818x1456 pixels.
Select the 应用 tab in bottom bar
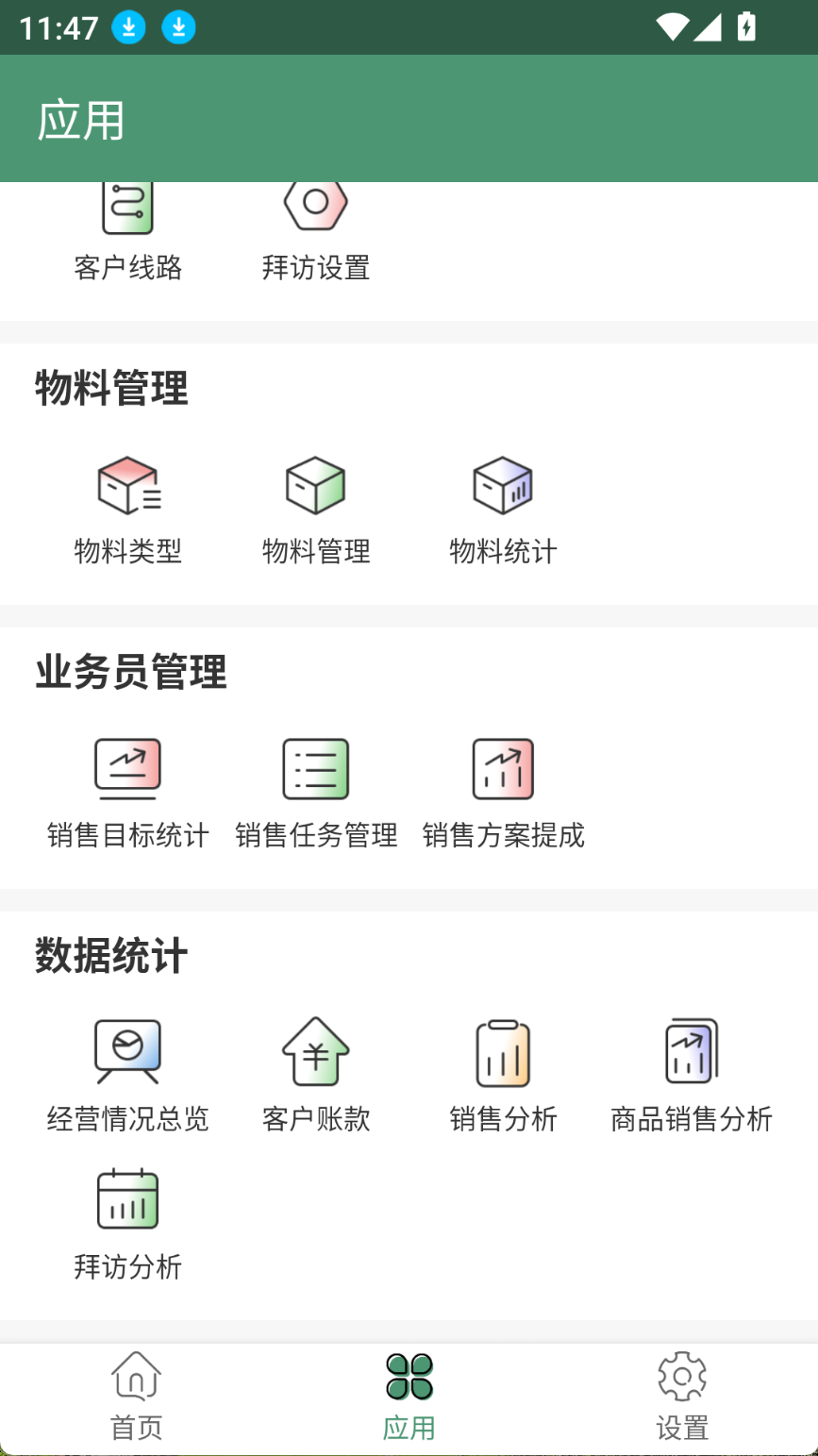tap(409, 1397)
